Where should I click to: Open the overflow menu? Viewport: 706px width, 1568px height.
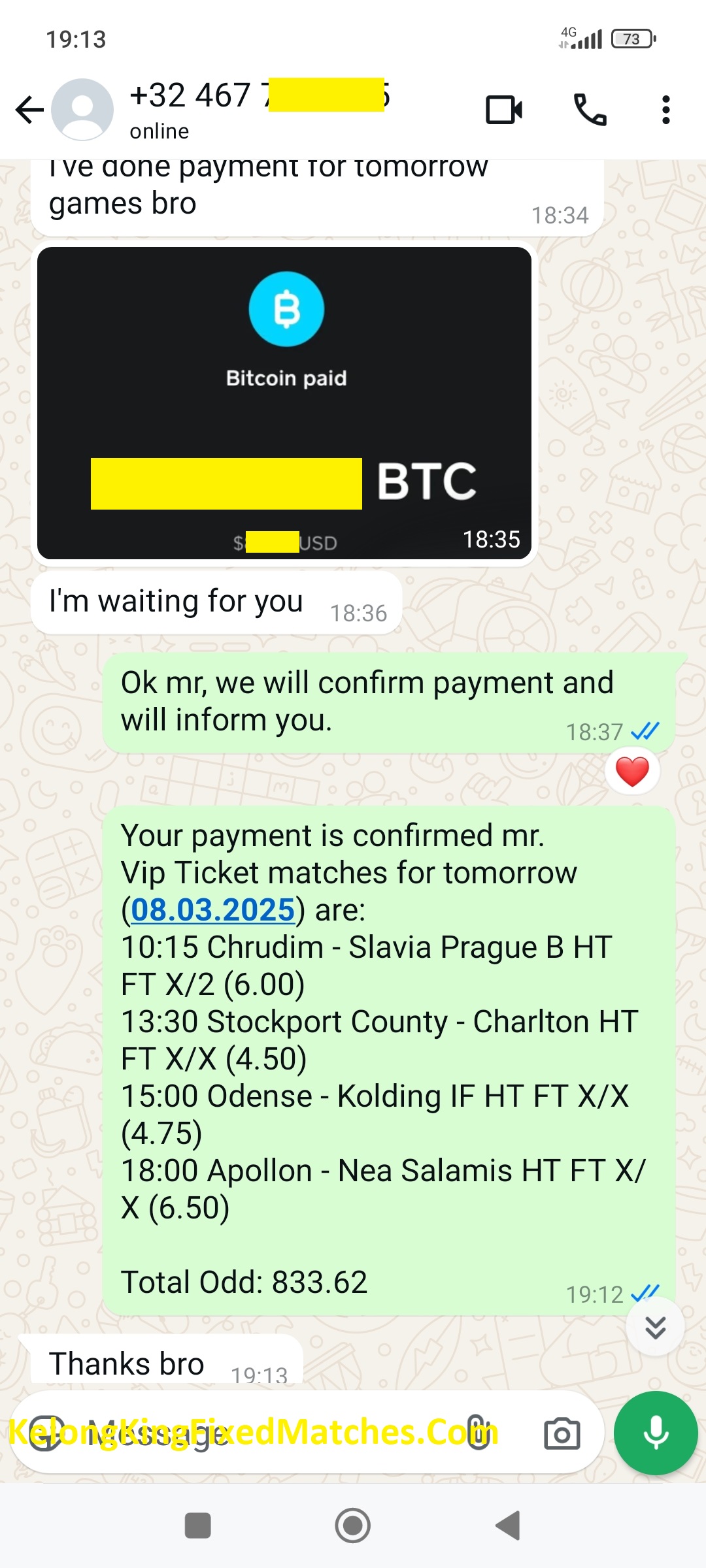(x=665, y=110)
